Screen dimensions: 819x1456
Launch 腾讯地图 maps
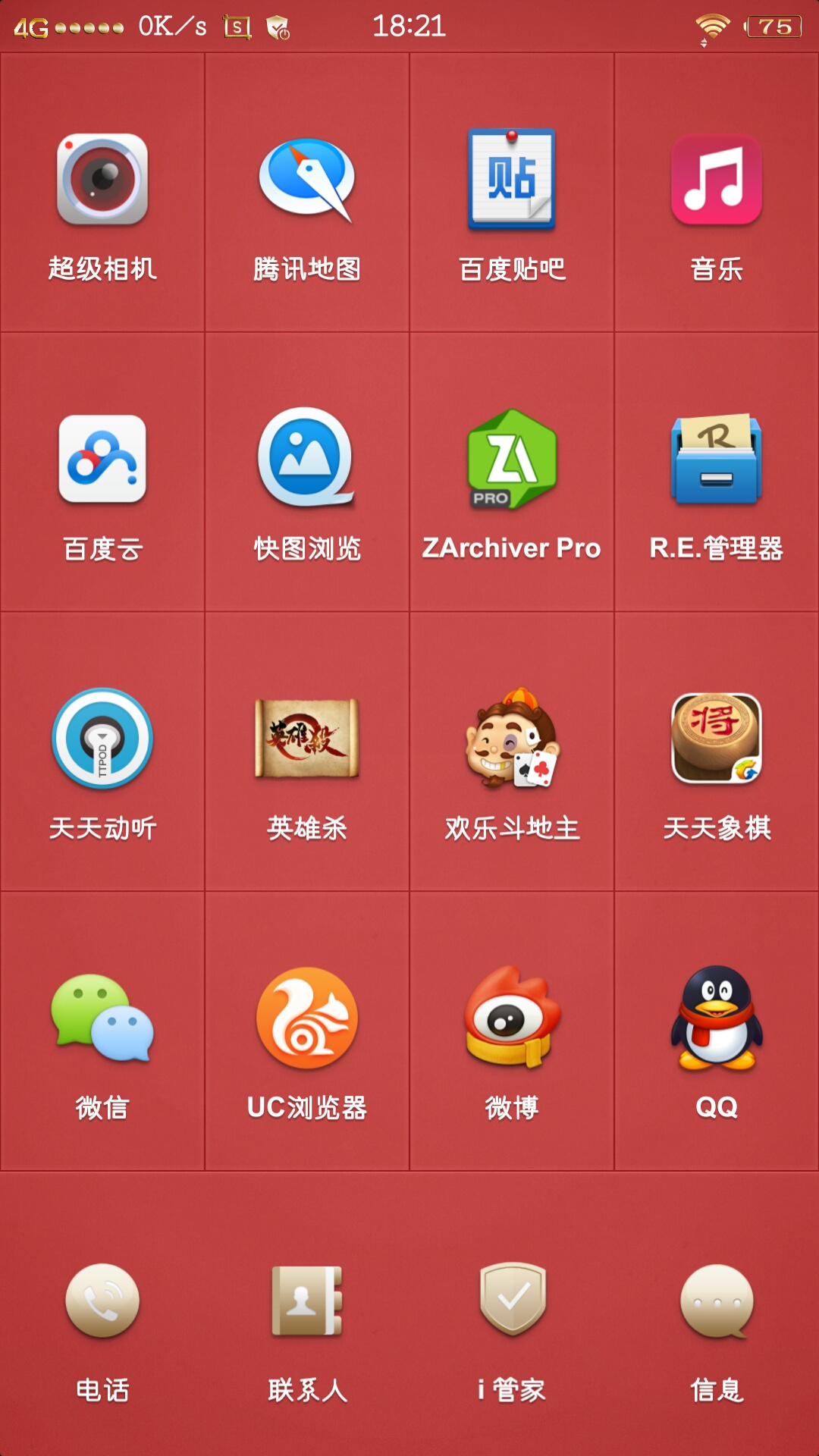pyautogui.click(x=307, y=180)
